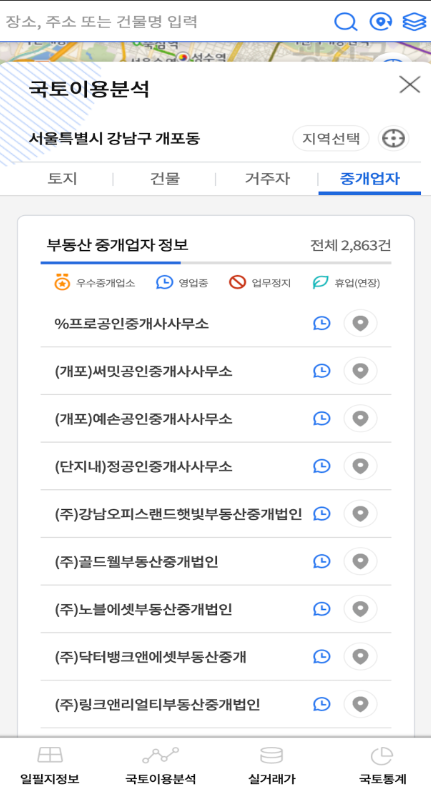Tap the 지역선택 button
Image resolution: width=431 pixels, height=788 pixels.
pyautogui.click(x=331, y=138)
